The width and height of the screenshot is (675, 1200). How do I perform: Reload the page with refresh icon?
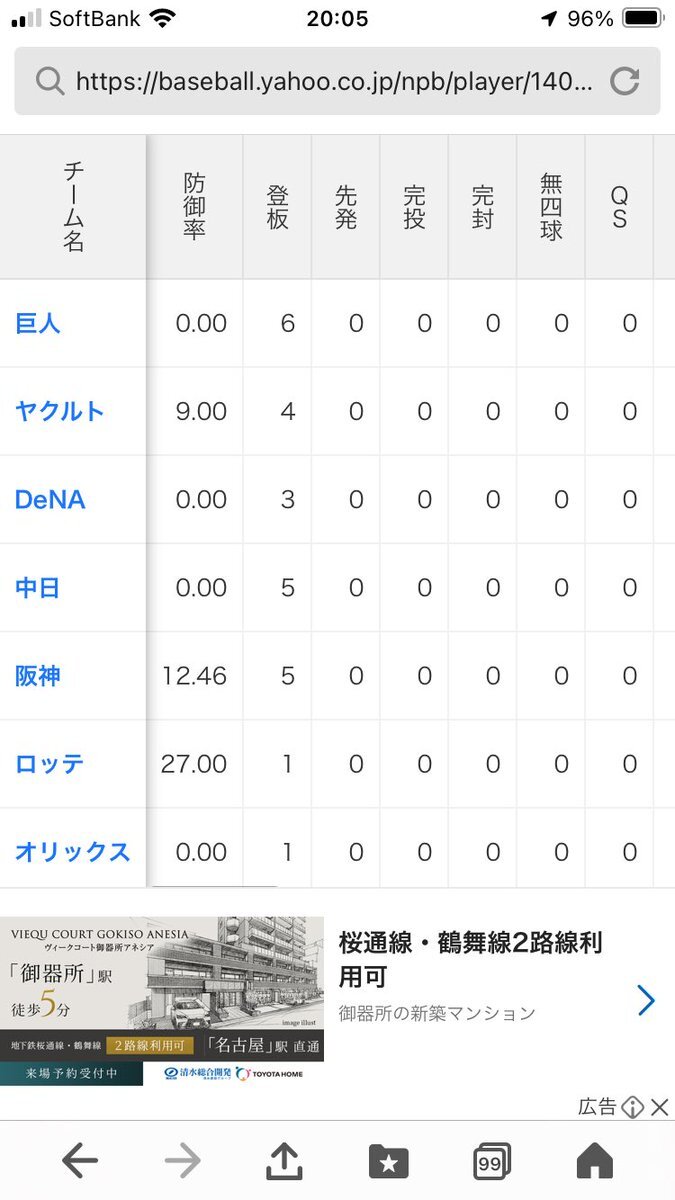coord(625,81)
